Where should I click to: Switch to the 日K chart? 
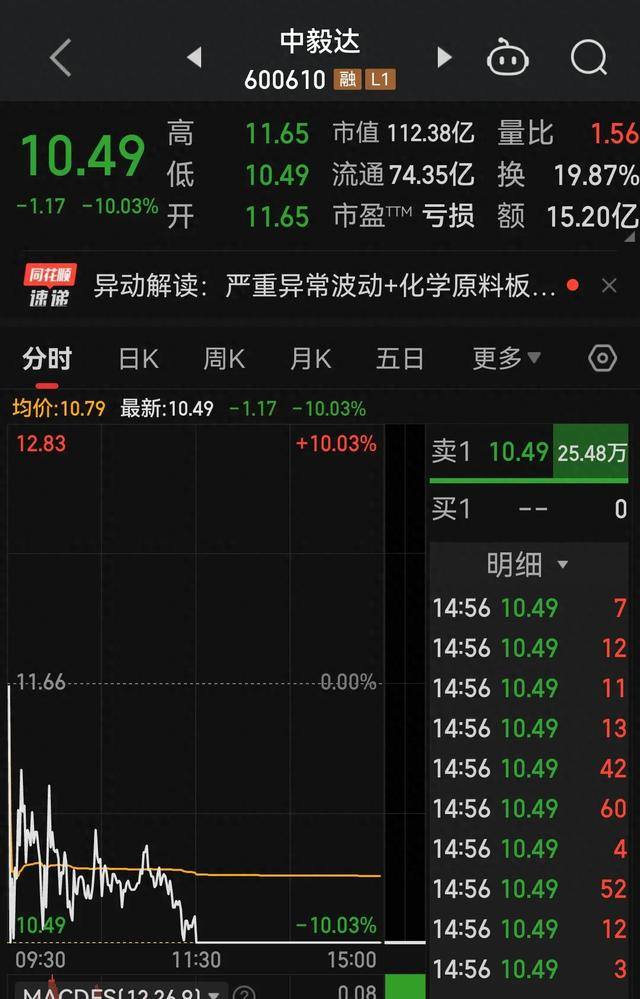pyautogui.click(x=138, y=359)
